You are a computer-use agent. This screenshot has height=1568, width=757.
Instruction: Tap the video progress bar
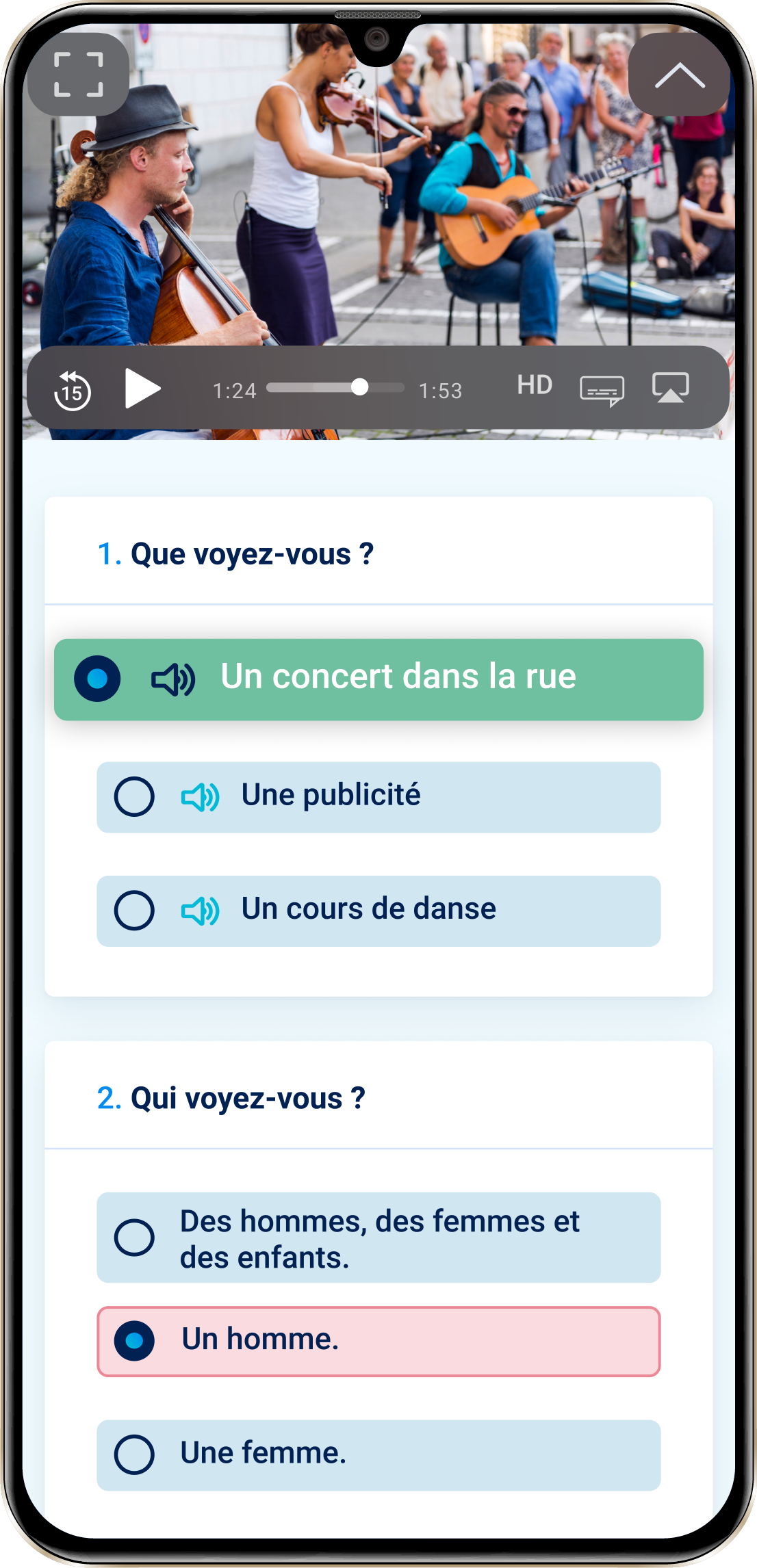click(x=335, y=388)
